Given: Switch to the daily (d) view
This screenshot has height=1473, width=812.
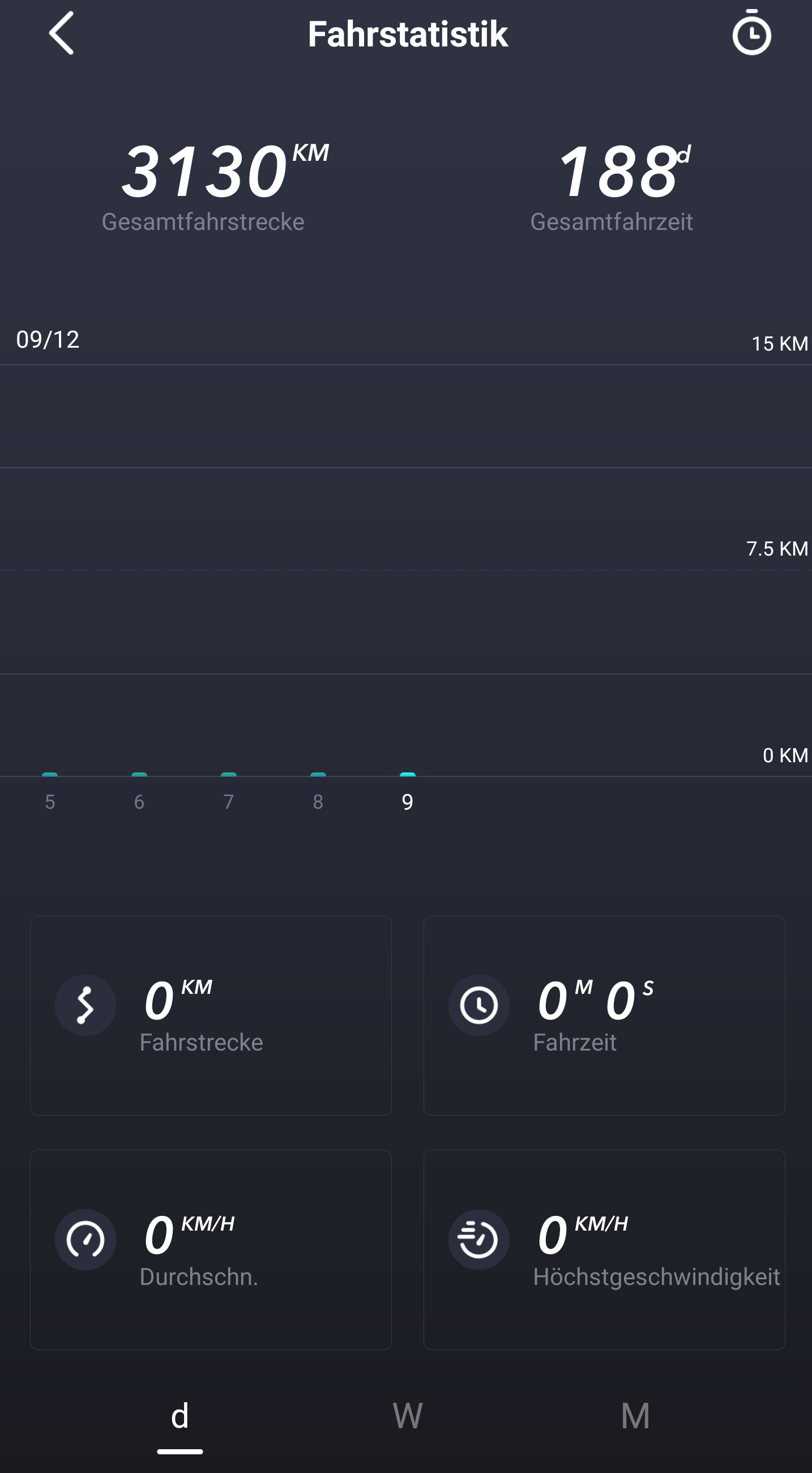Looking at the screenshot, I should click(x=180, y=1416).
